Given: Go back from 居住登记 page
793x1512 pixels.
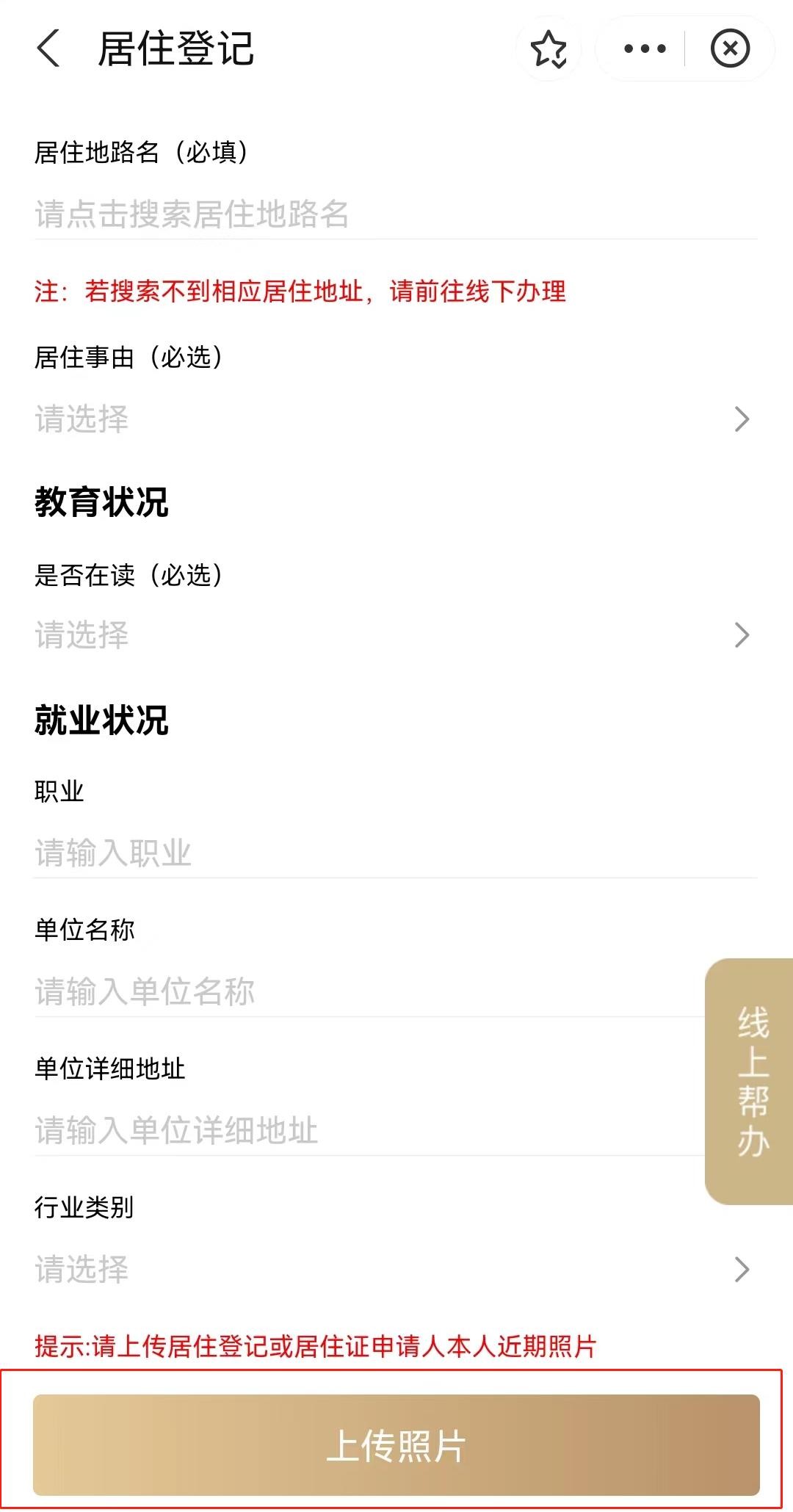Looking at the screenshot, I should coord(48,49).
